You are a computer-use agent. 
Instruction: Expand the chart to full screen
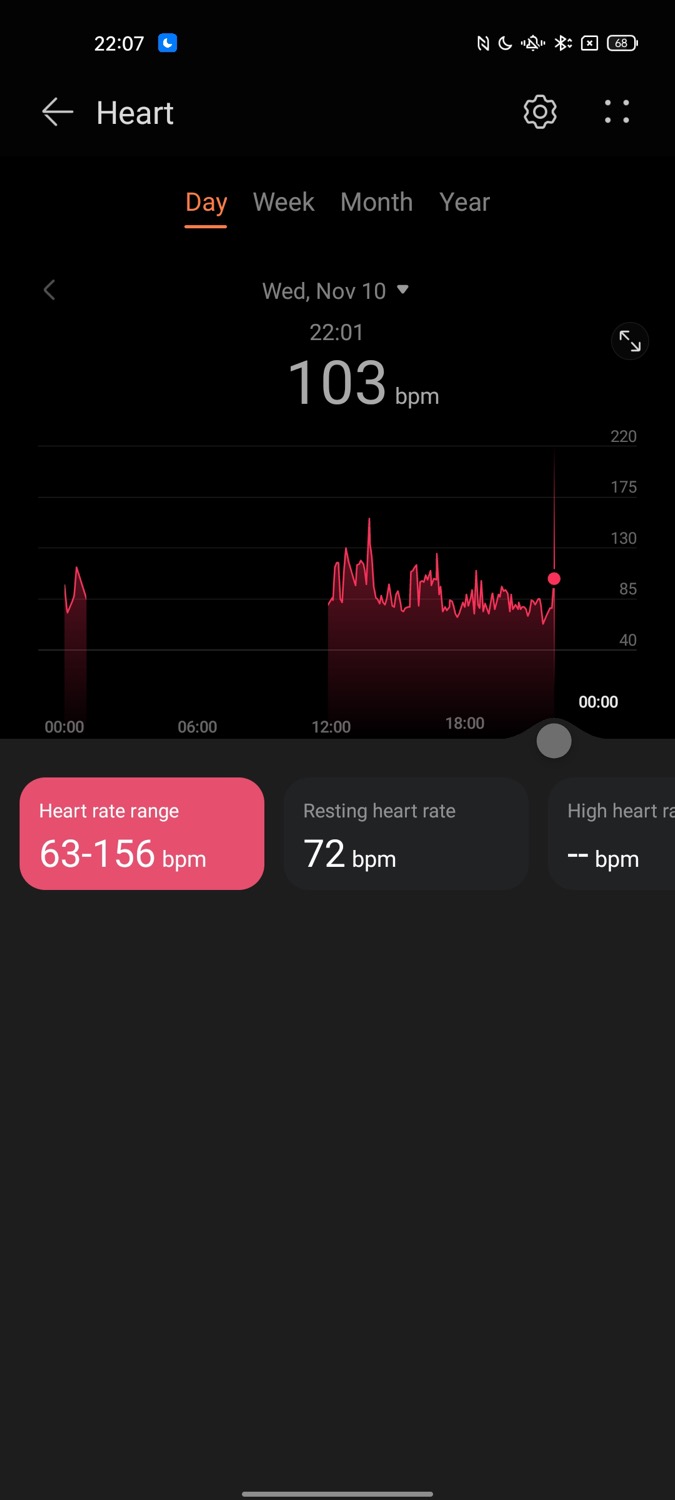[630, 342]
